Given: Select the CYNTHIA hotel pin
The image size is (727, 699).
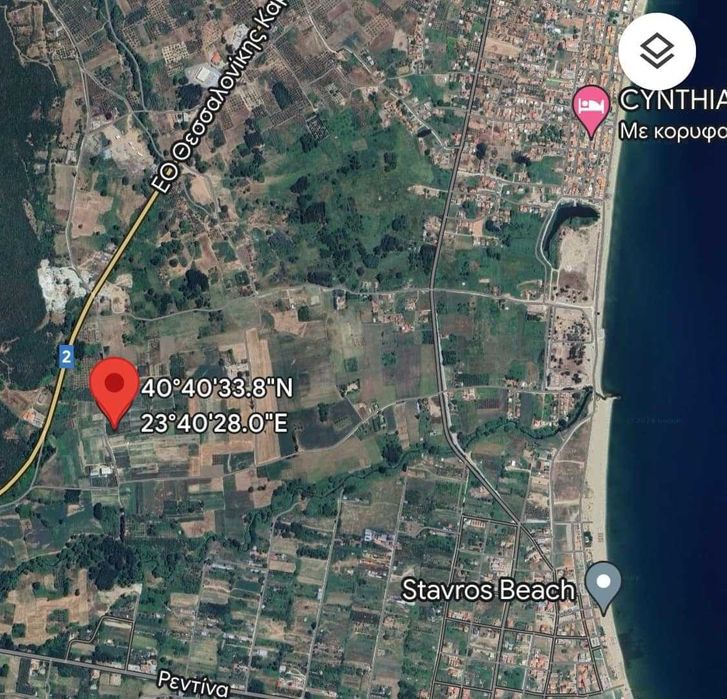Looking at the screenshot, I should tap(591, 108).
